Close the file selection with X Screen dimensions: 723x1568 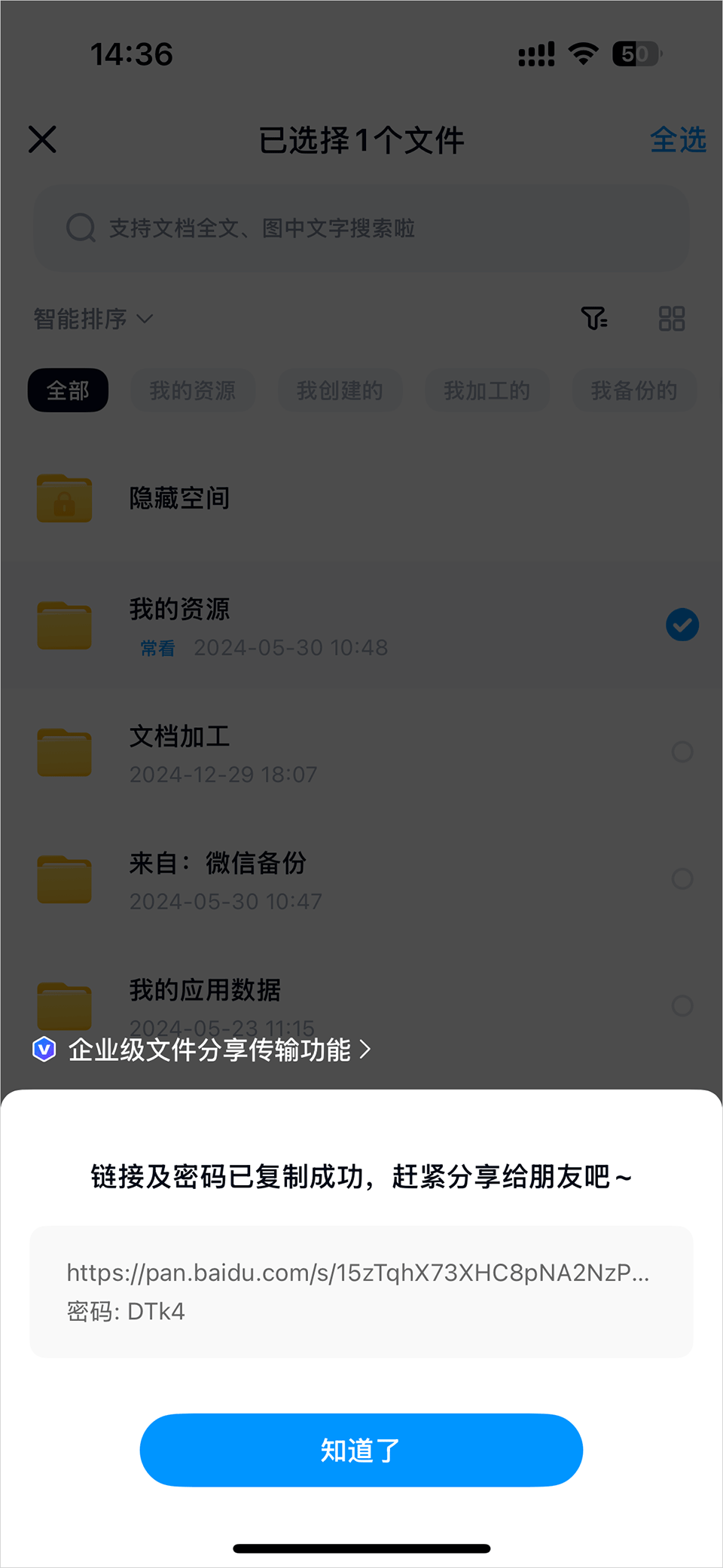tap(43, 139)
